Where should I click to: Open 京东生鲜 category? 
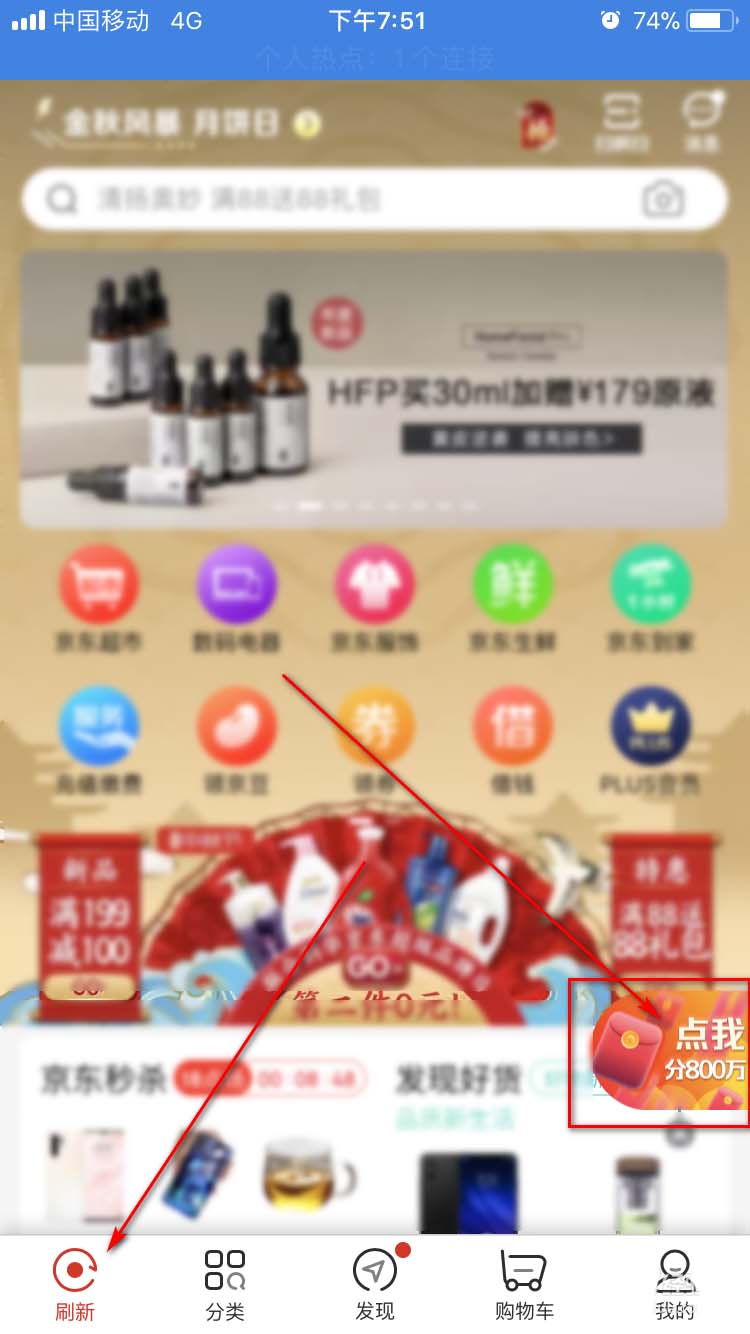point(512,600)
